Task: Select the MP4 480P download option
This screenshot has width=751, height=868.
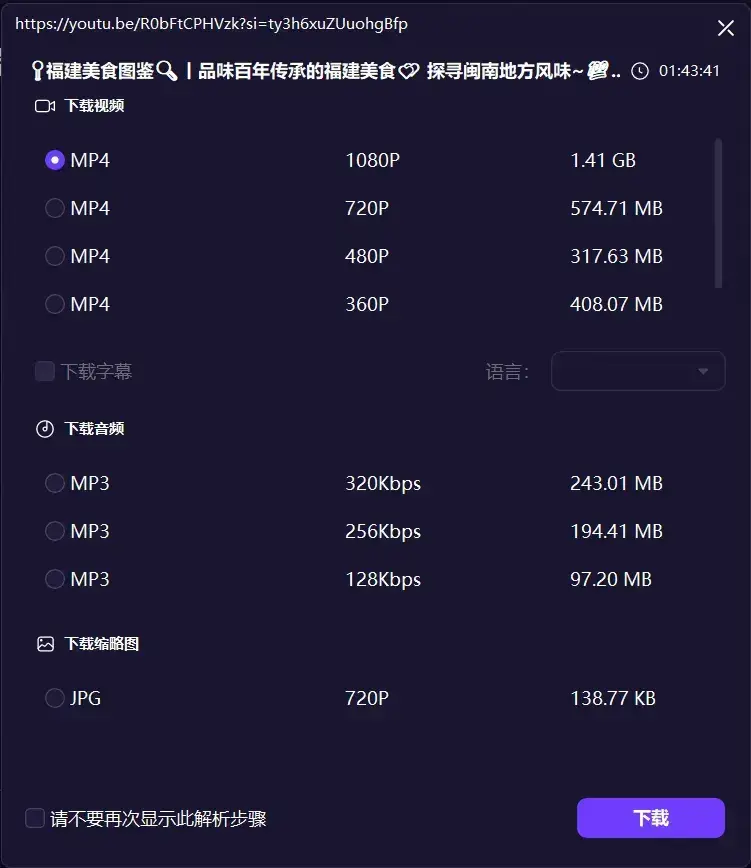Action: 55,256
